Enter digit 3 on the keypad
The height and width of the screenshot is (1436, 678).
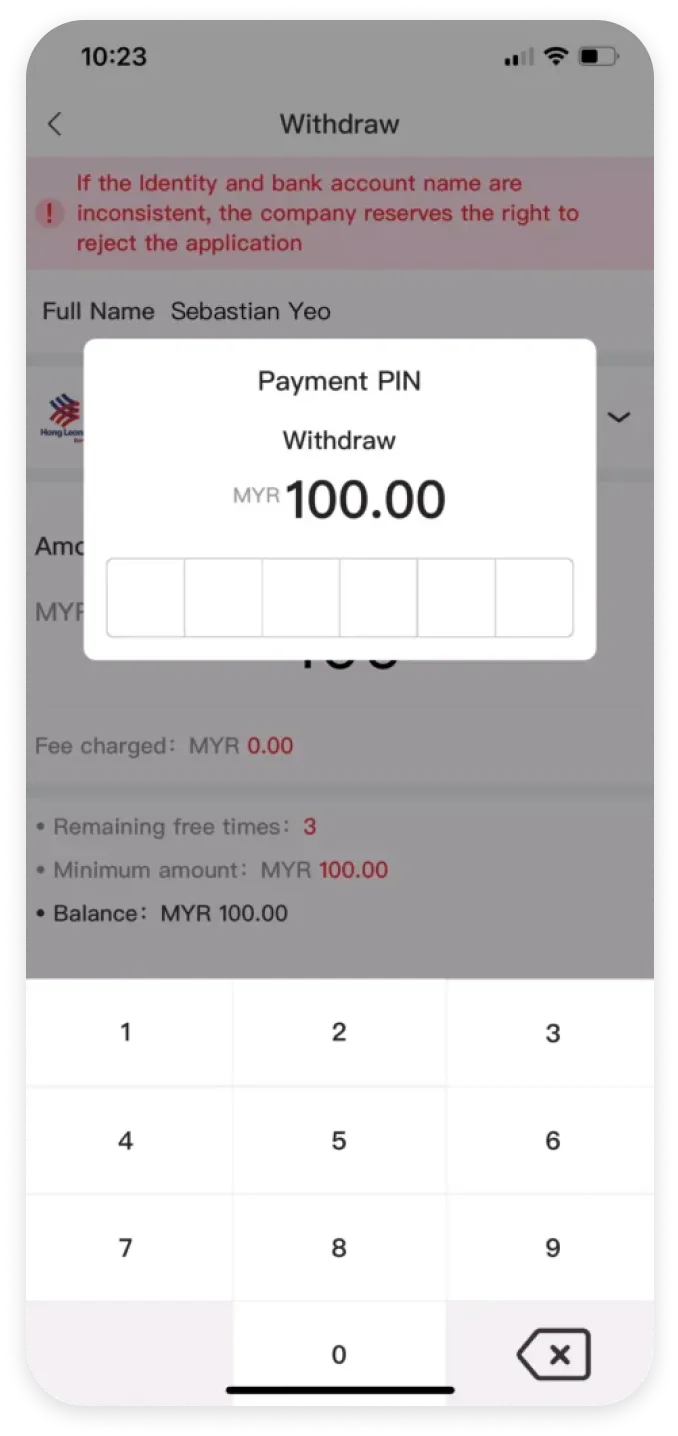[551, 1032]
